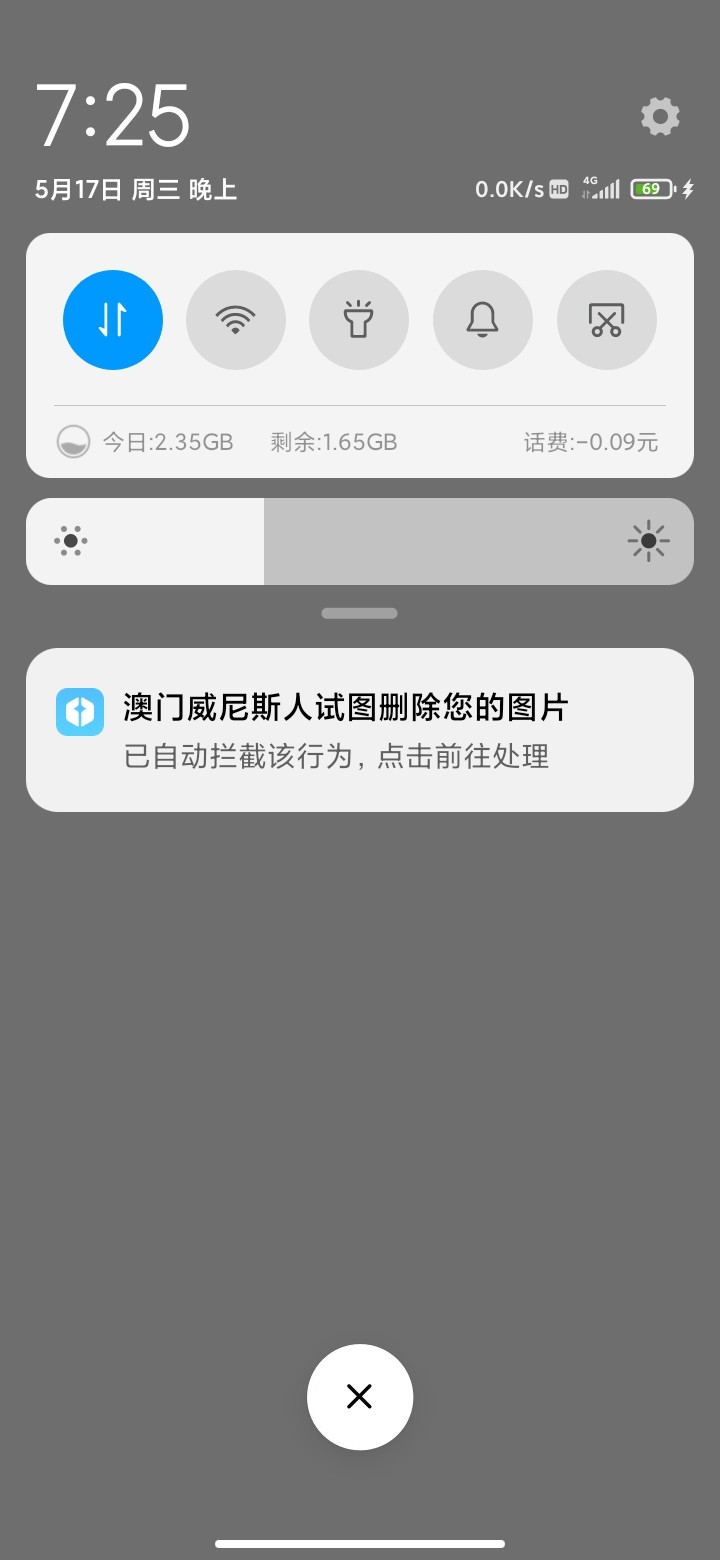Set brightness on the brightness slider

(359, 541)
